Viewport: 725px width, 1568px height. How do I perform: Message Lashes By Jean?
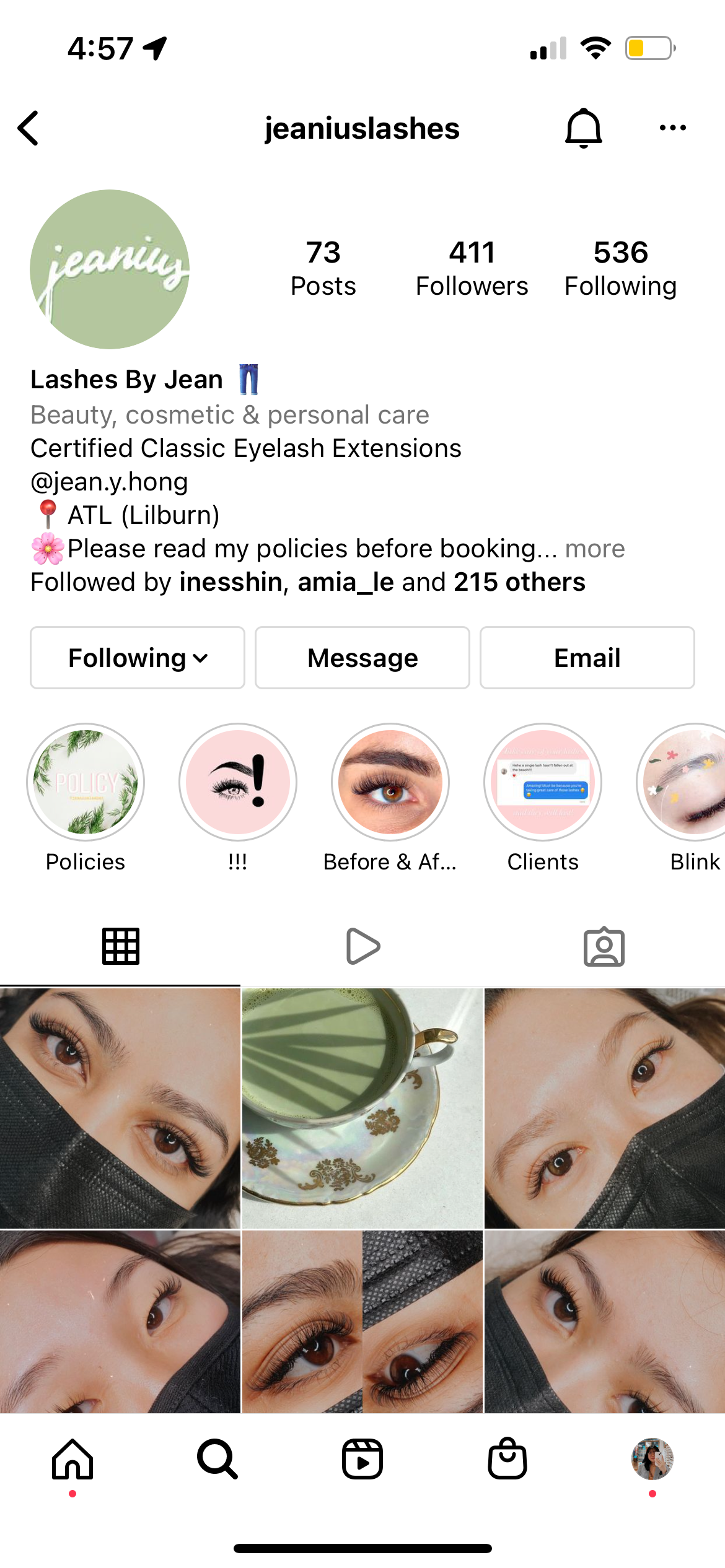[362, 658]
